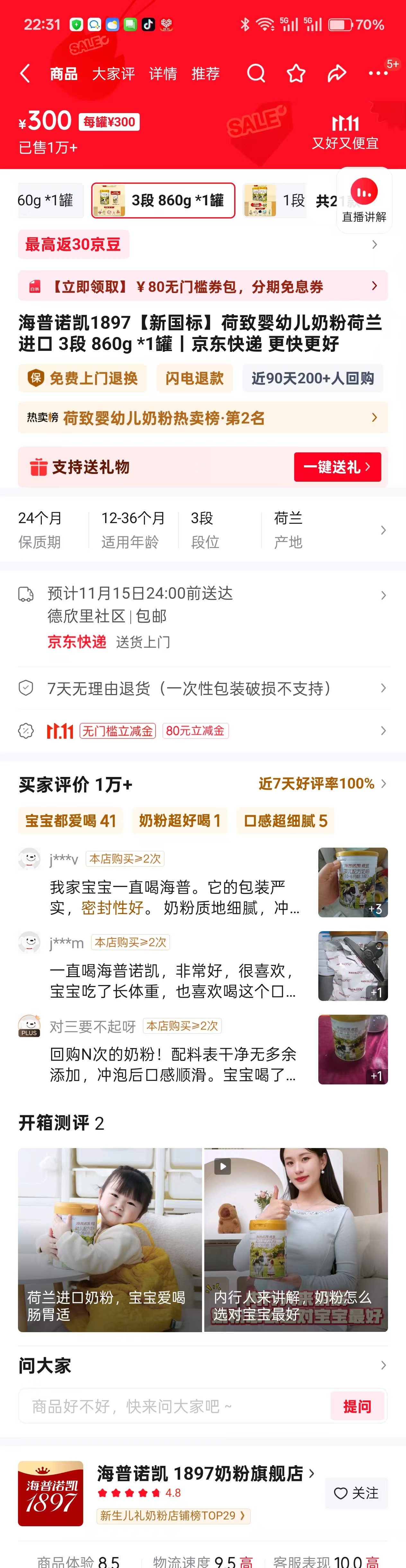
Task: Open search from the top bar
Action: point(256,74)
